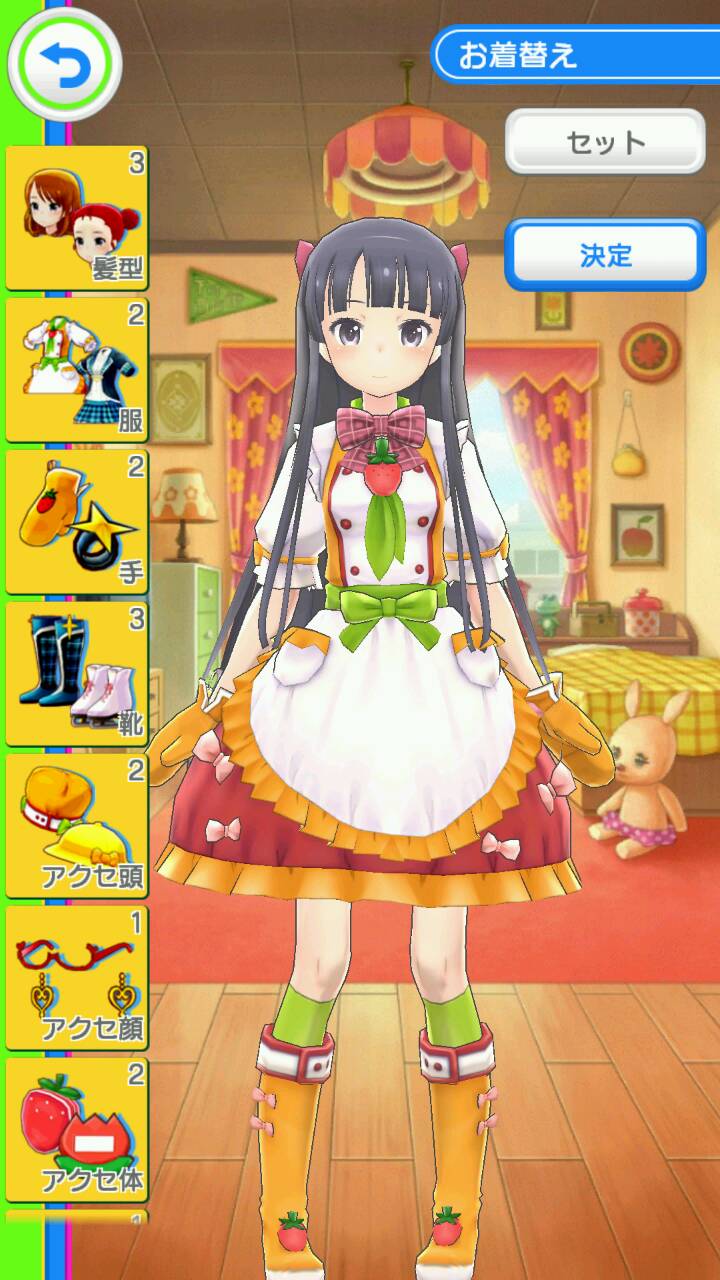Select the アクセ体 body accessory category
720x1280 pixels.
point(77,1129)
